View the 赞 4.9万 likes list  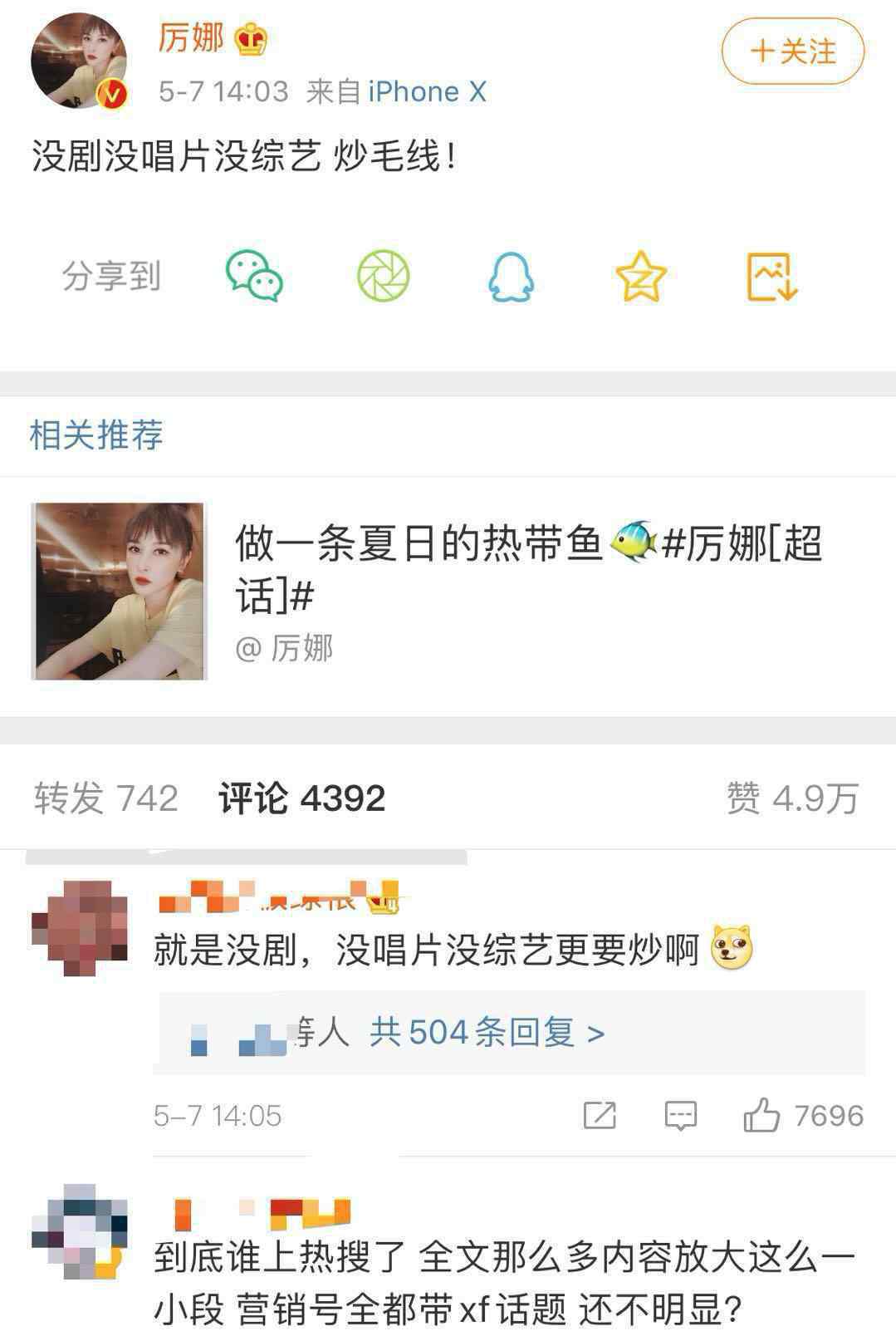pyautogui.click(x=791, y=798)
